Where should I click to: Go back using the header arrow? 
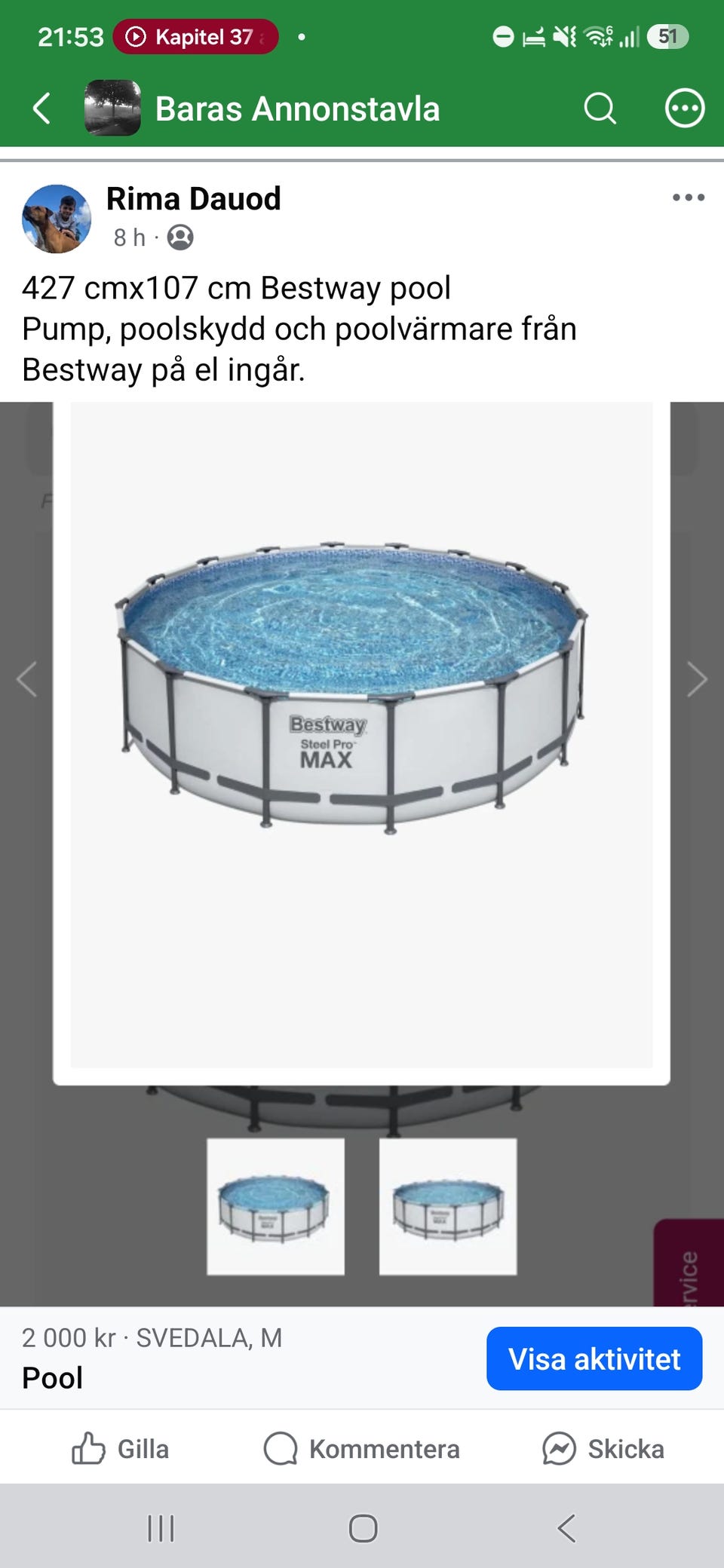pos(42,109)
